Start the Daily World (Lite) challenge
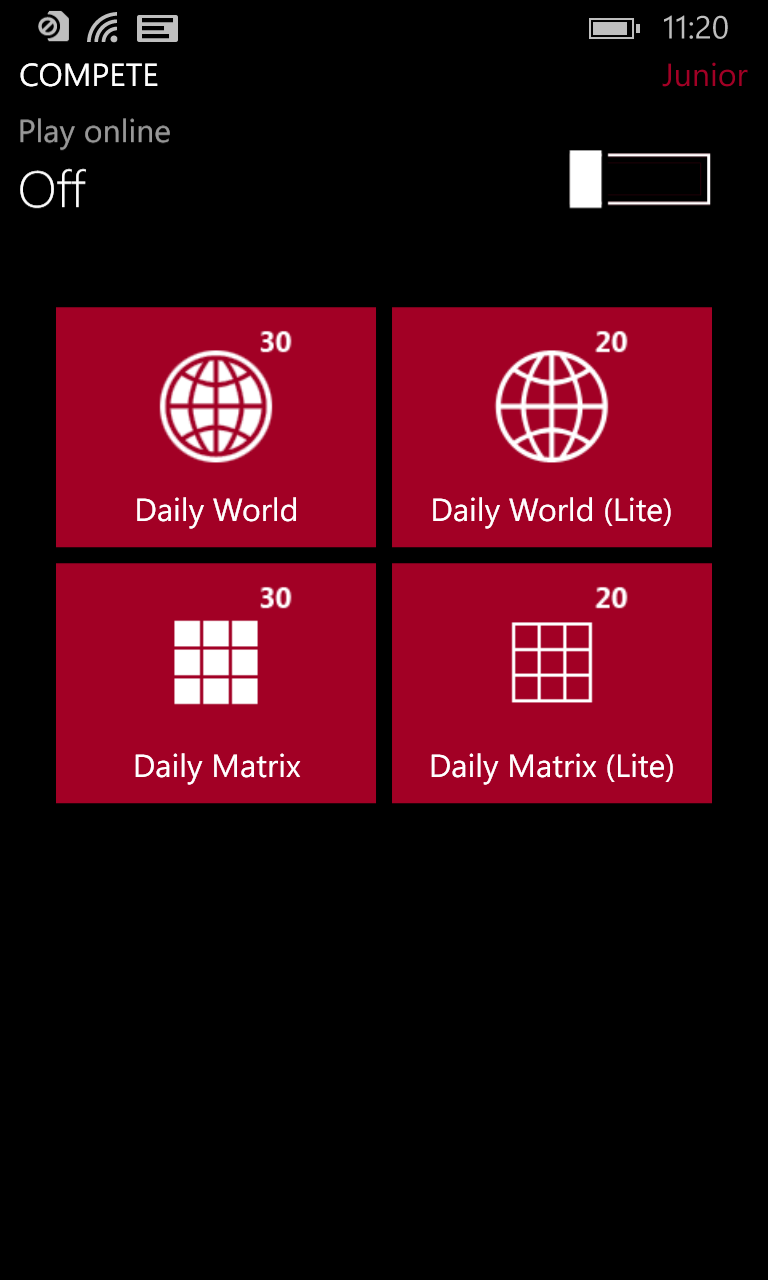The width and height of the screenshot is (768, 1280). pyautogui.click(x=552, y=427)
